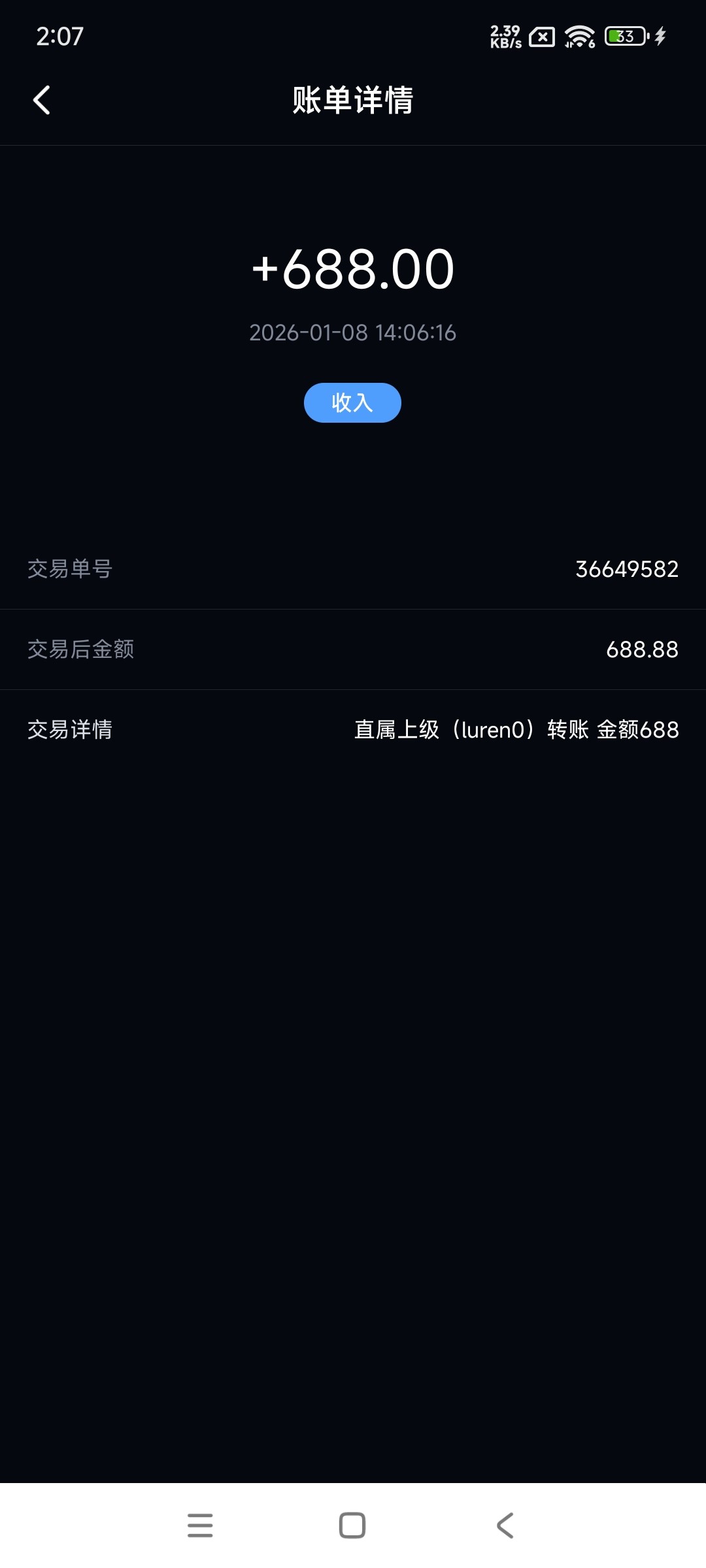Go back from the 账单详情 page
Screen dimensions: 706x1568
point(42,101)
